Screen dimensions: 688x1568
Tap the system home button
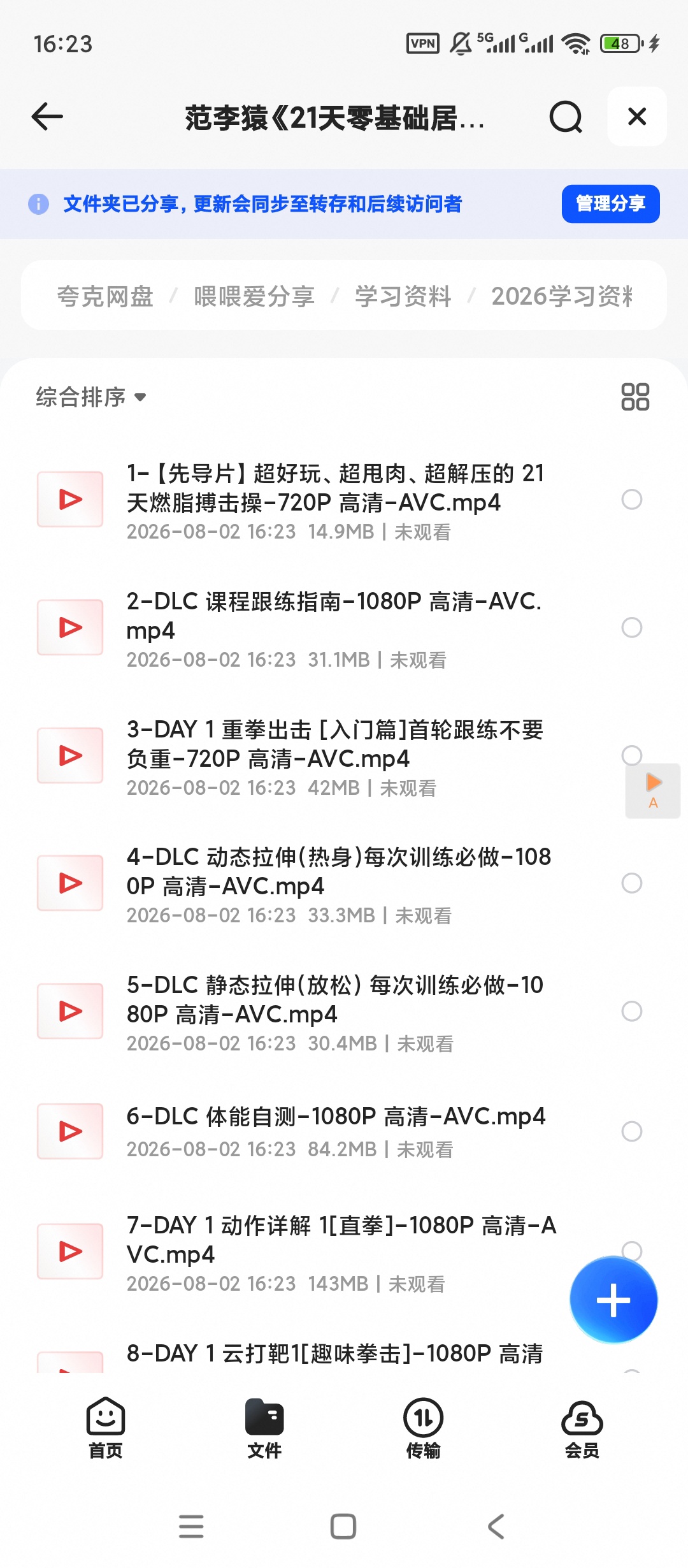[x=343, y=1527]
